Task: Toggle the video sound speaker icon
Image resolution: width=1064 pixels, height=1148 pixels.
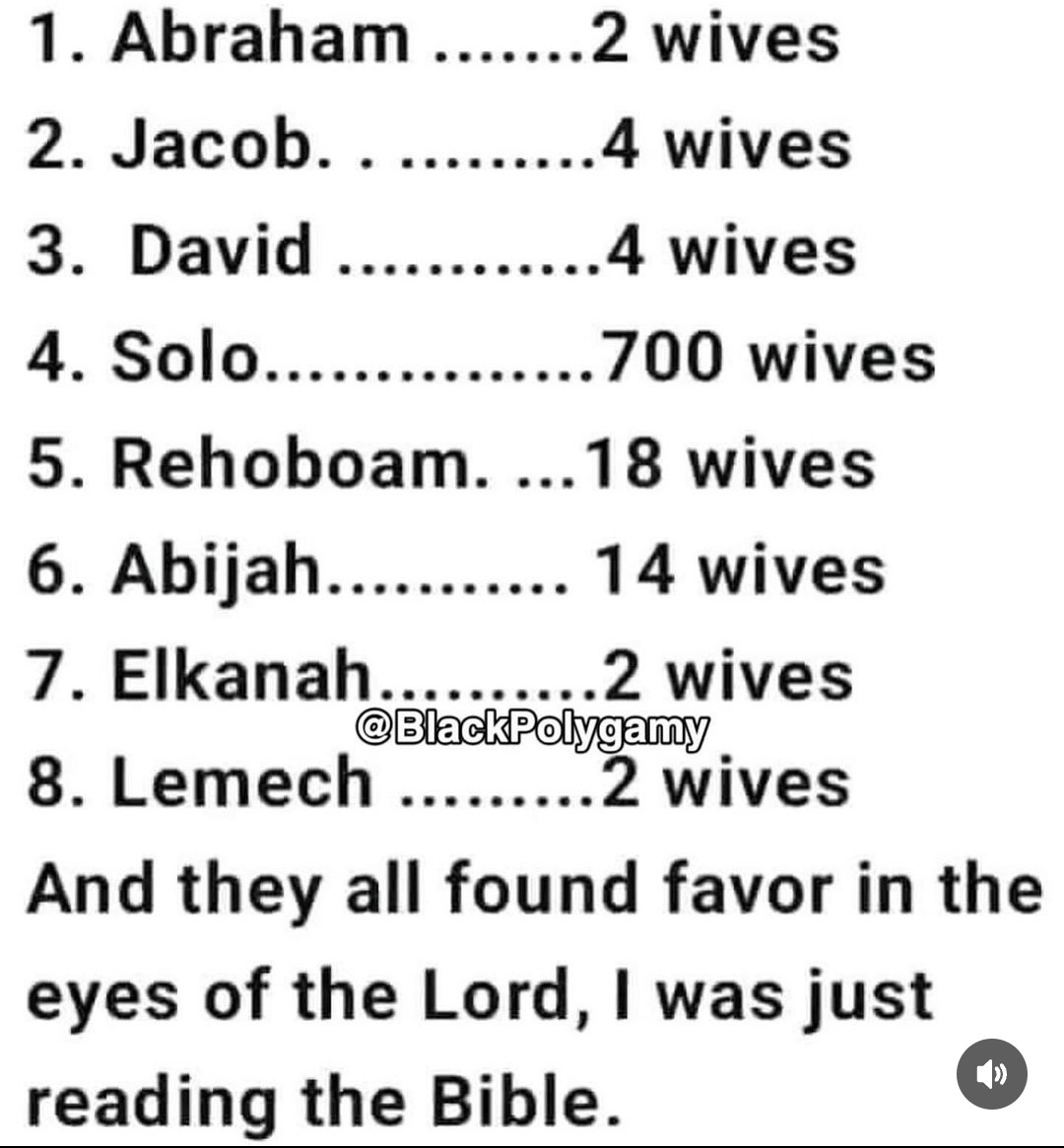Action: point(991,1073)
